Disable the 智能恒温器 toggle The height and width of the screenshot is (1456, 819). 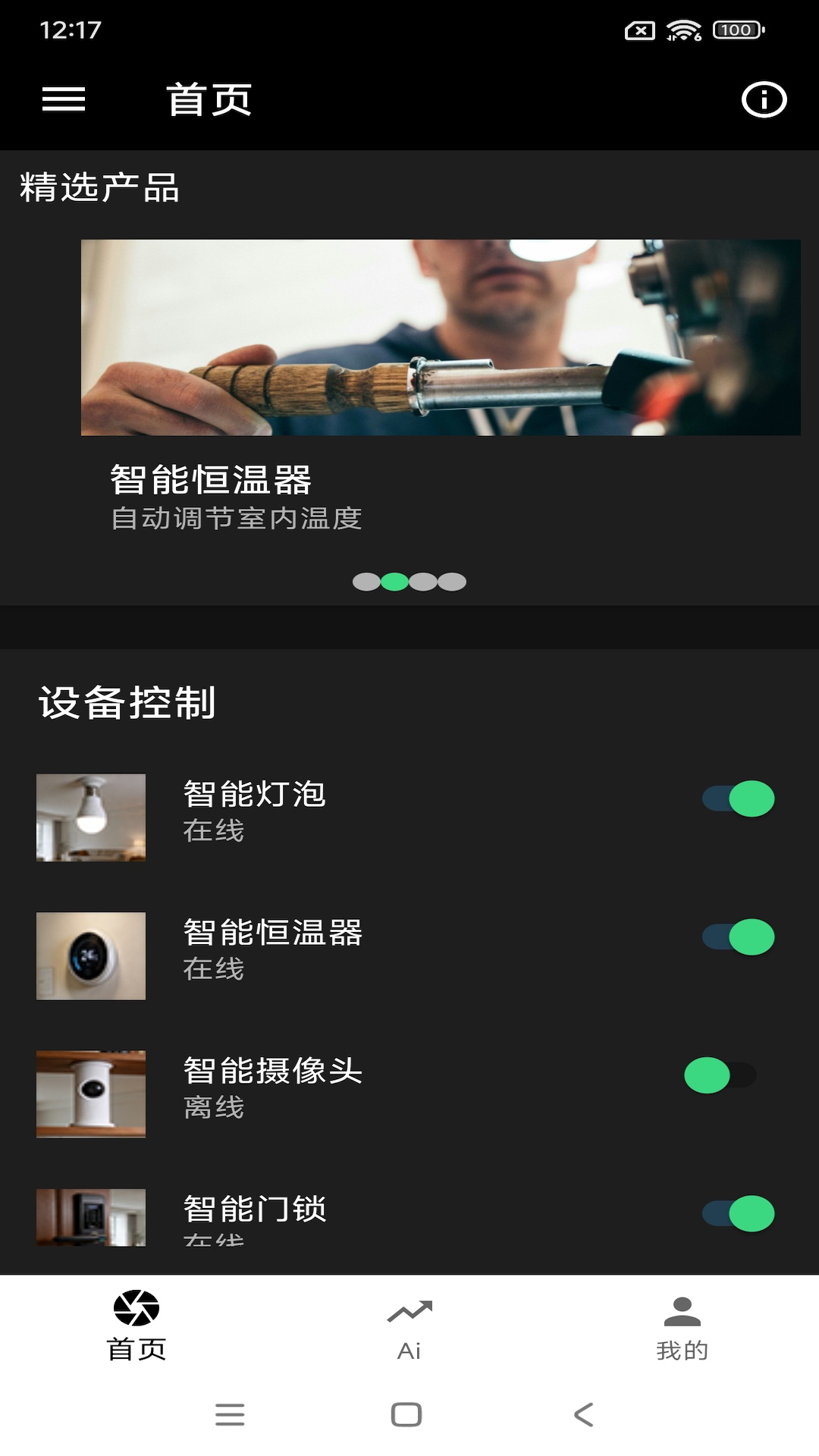click(737, 937)
